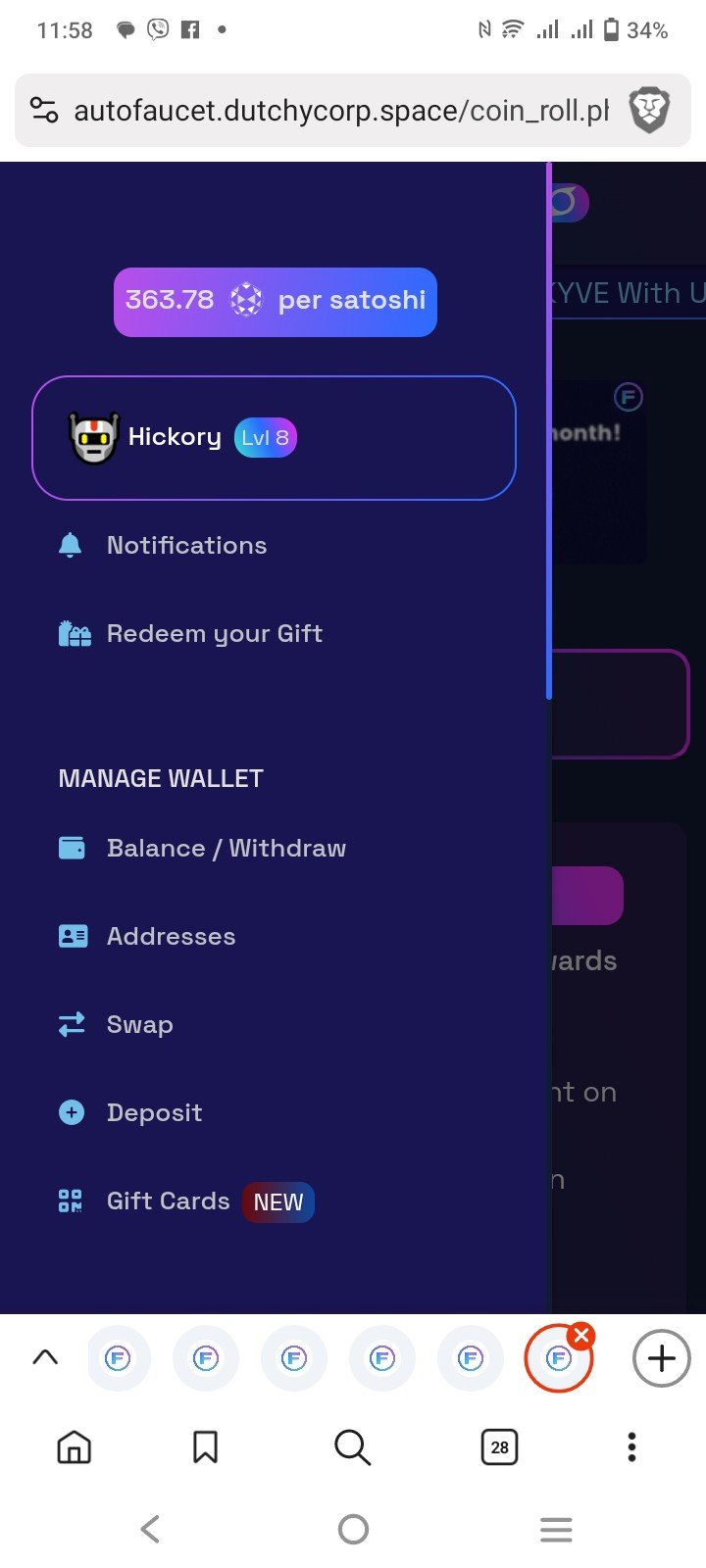Select Redeem your Gift

tap(214, 634)
